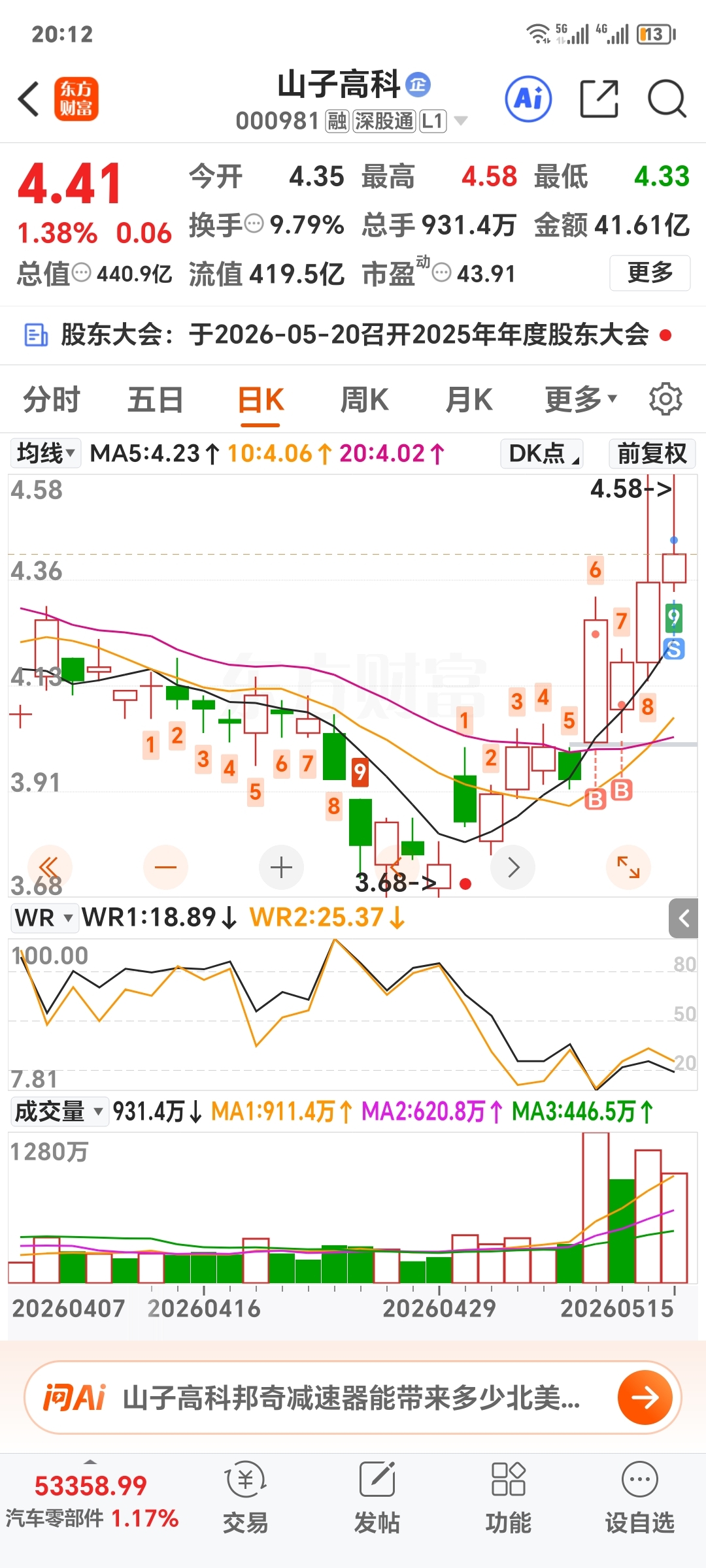The image size is (706, 1568).
Task: Share this stock page
Action: coord(599,99)
